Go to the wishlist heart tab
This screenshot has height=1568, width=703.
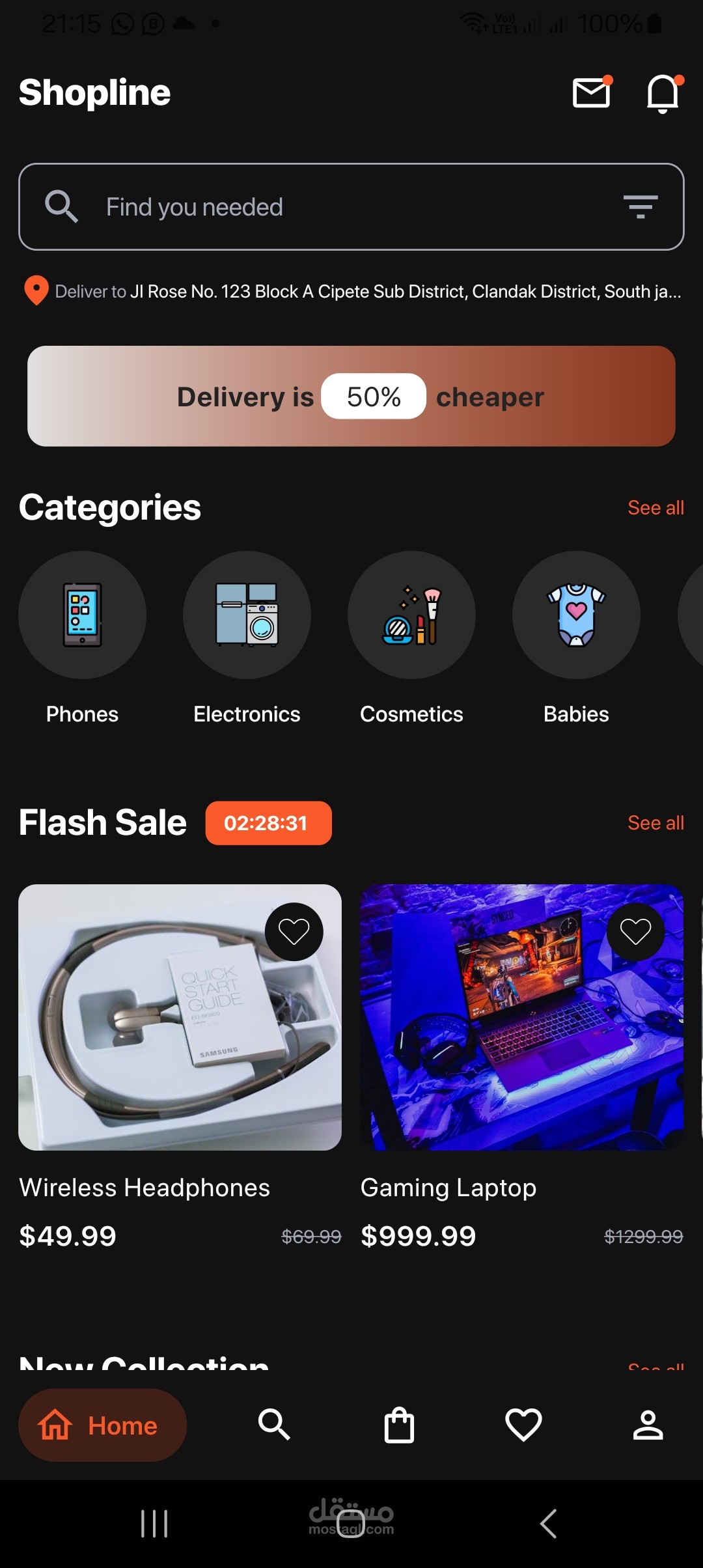pyautogui.click(x=524, y=1425)
